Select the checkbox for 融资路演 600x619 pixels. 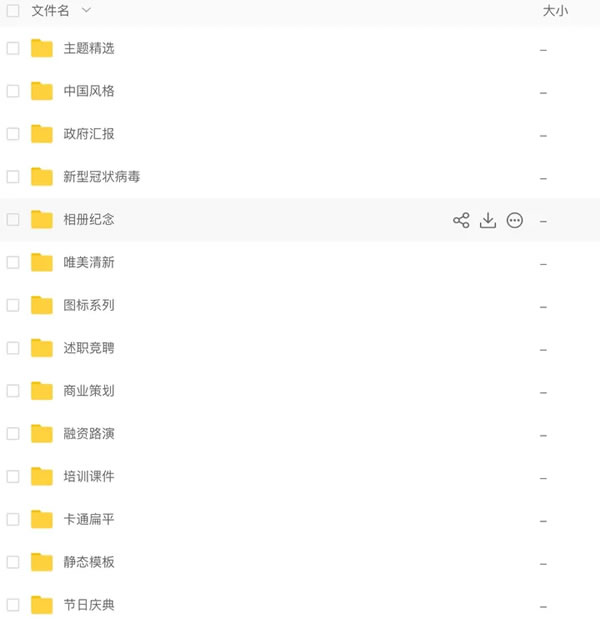tap(13, 434)
